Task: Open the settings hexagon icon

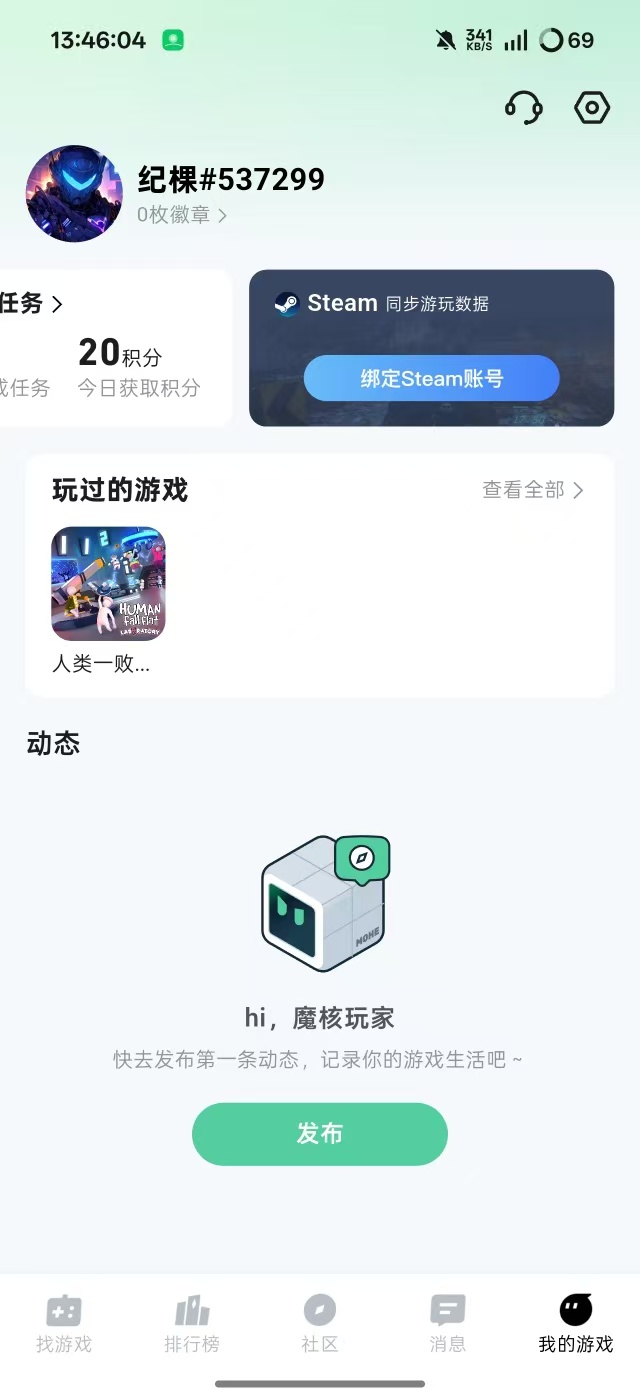Action: coord(592,107)
